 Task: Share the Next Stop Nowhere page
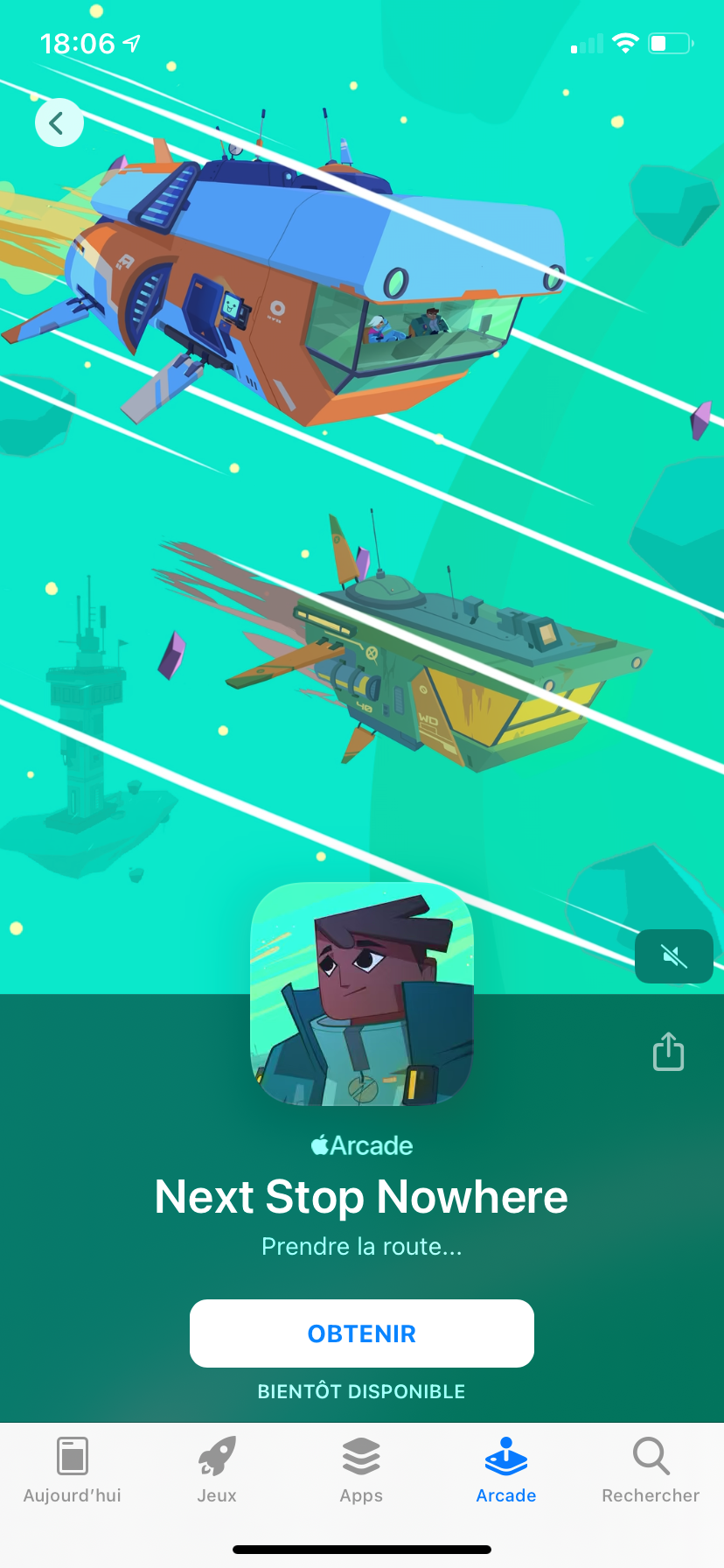click(x=669, y=1051)
